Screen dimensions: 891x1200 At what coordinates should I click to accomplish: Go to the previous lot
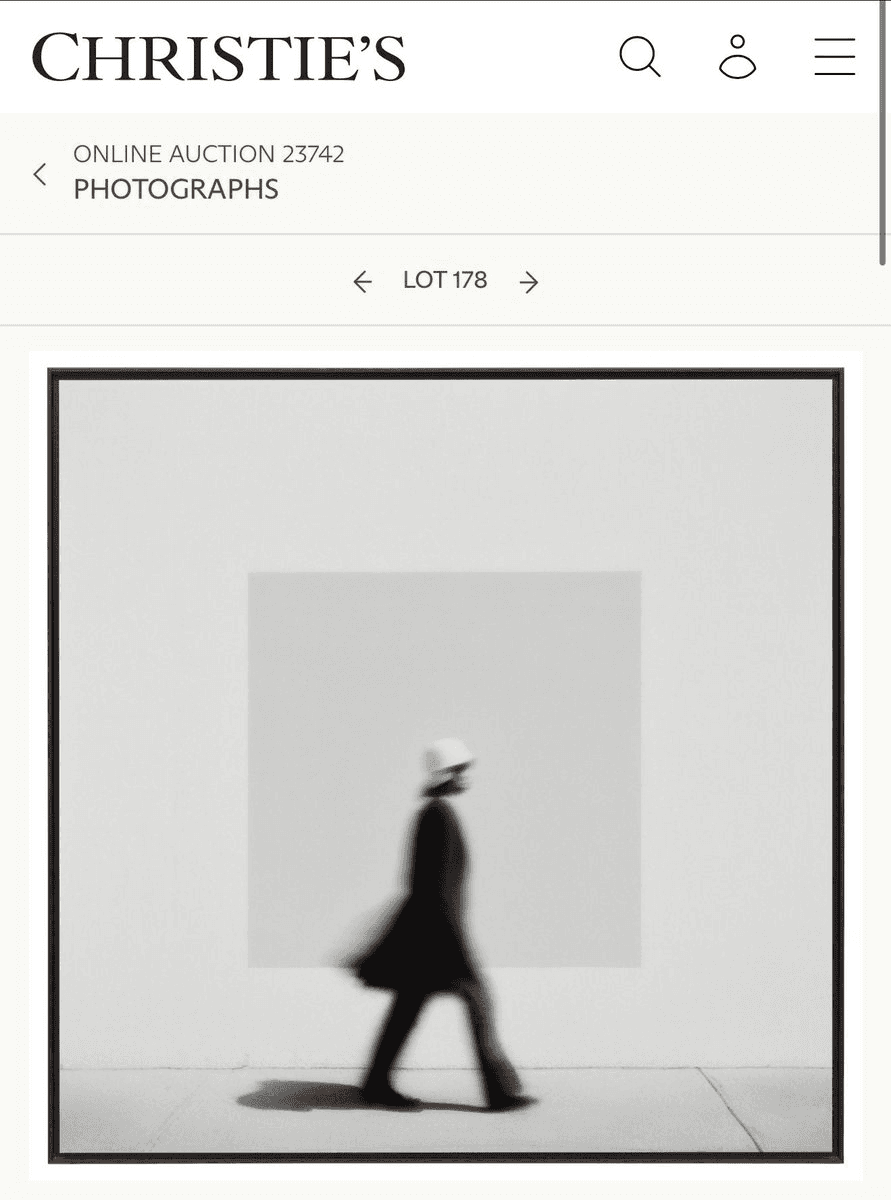click(x=362, y=282)
